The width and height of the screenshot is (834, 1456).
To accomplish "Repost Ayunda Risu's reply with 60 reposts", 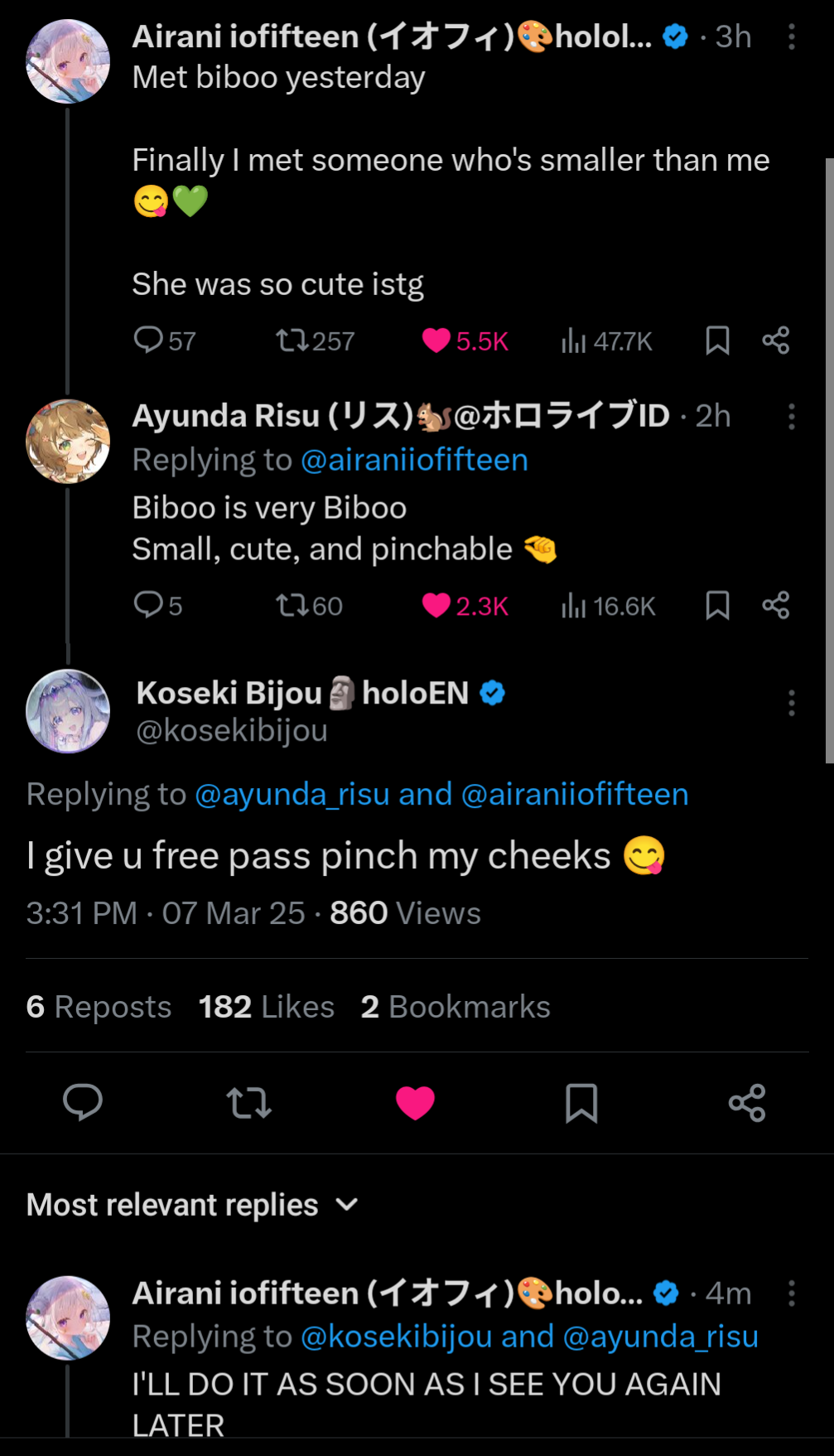I will 292,606.
